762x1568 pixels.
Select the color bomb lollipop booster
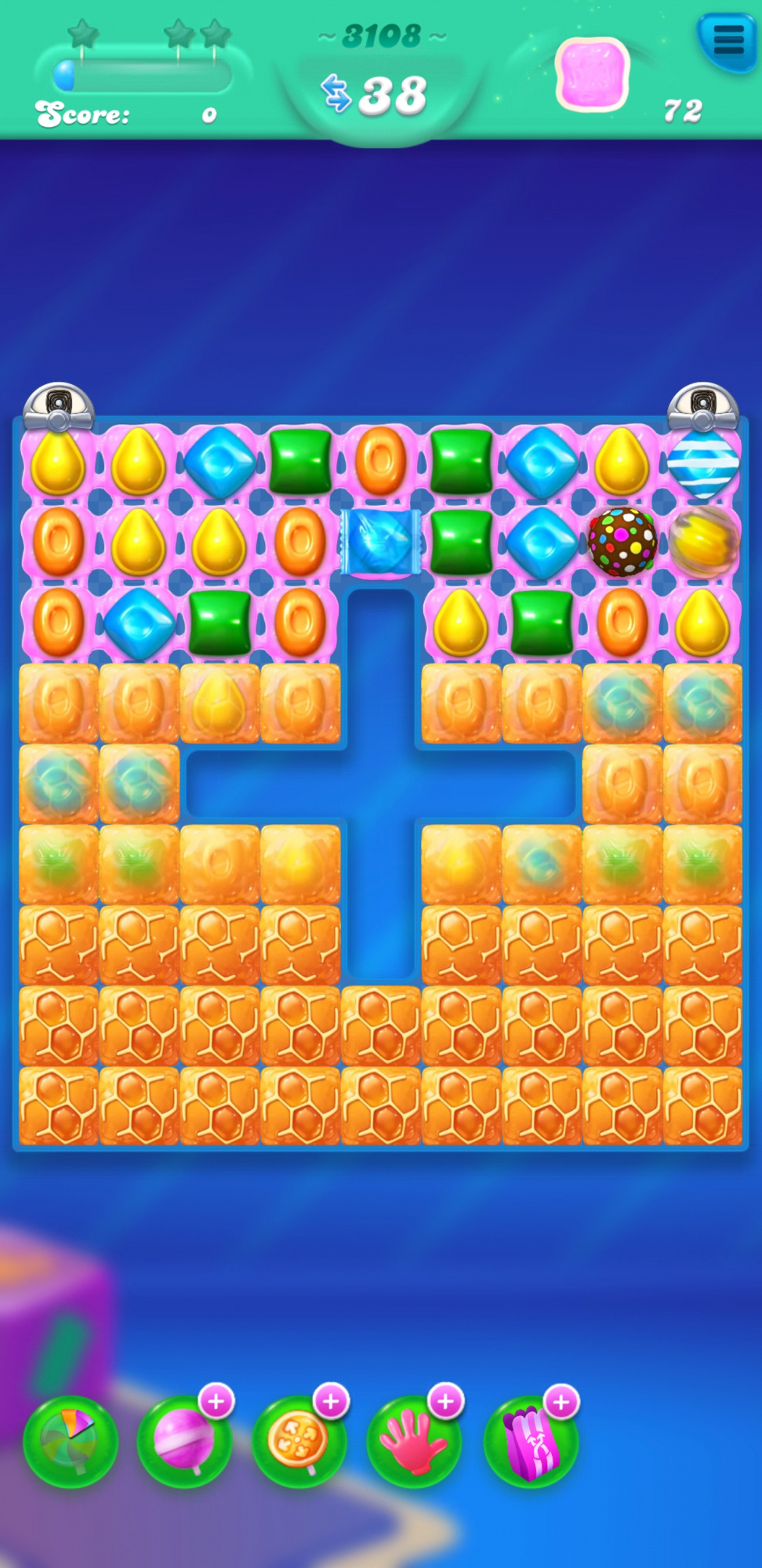[71, 1441]
